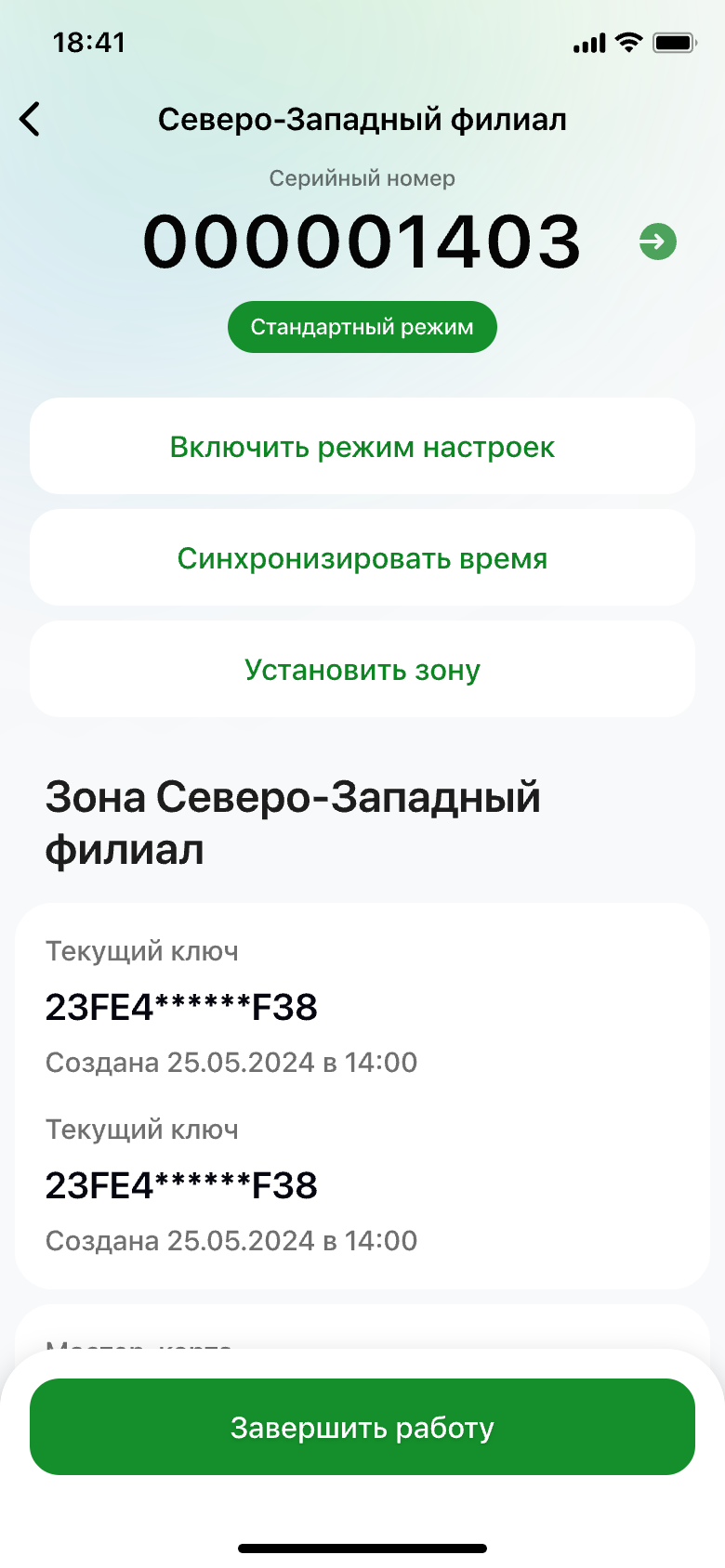
Task: Go back using the top-left arrow
Action: pos(31,120)
